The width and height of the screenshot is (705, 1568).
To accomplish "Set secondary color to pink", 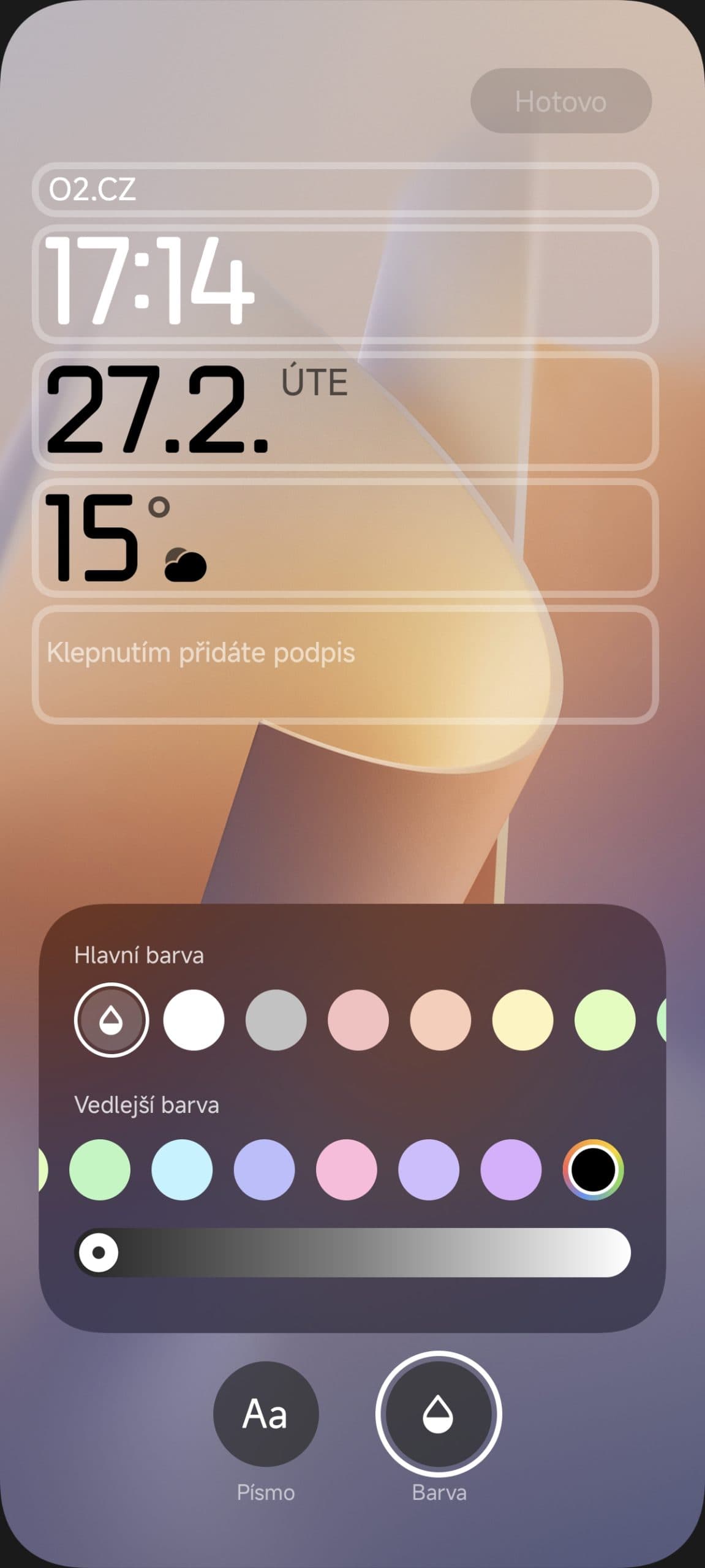I will point(346,1170).
